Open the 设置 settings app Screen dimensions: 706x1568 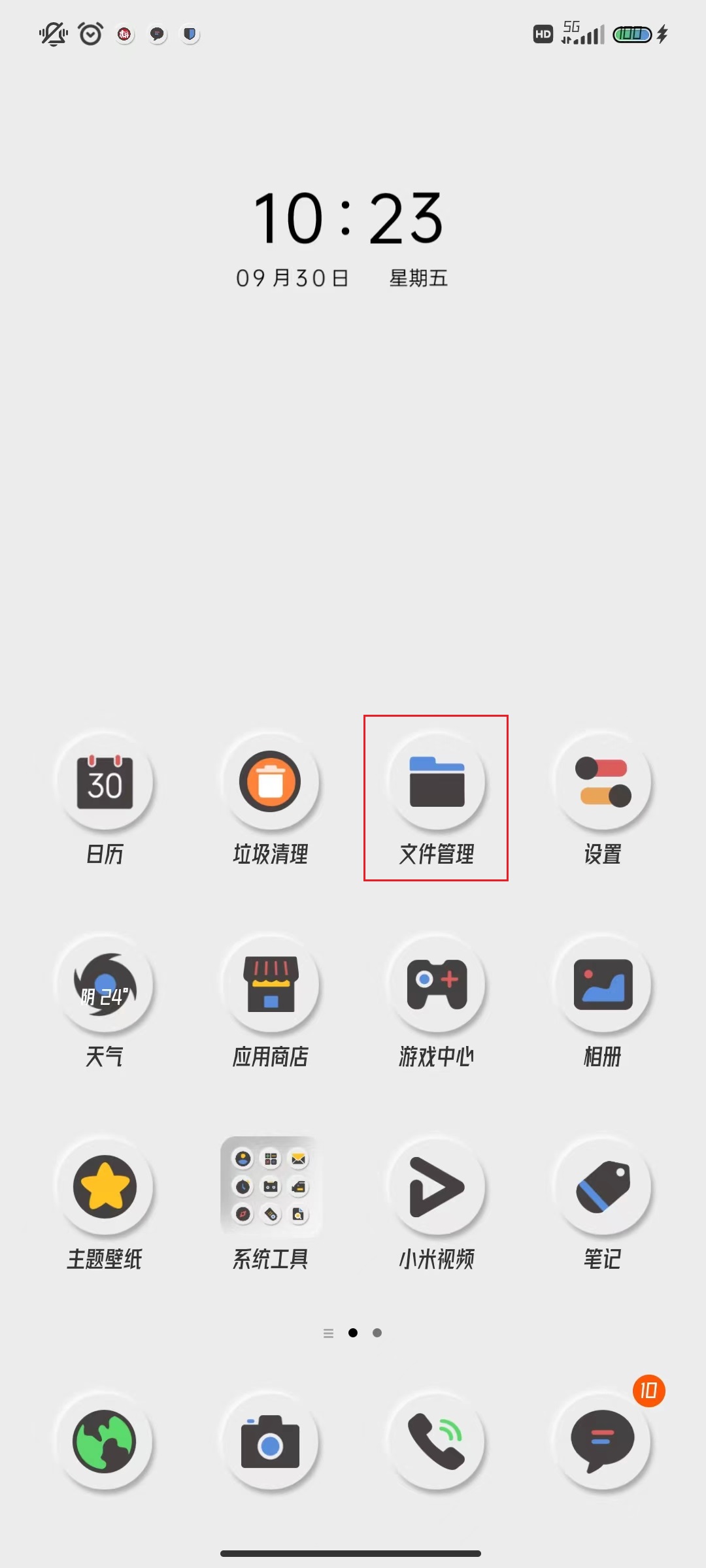click(602, 782)
